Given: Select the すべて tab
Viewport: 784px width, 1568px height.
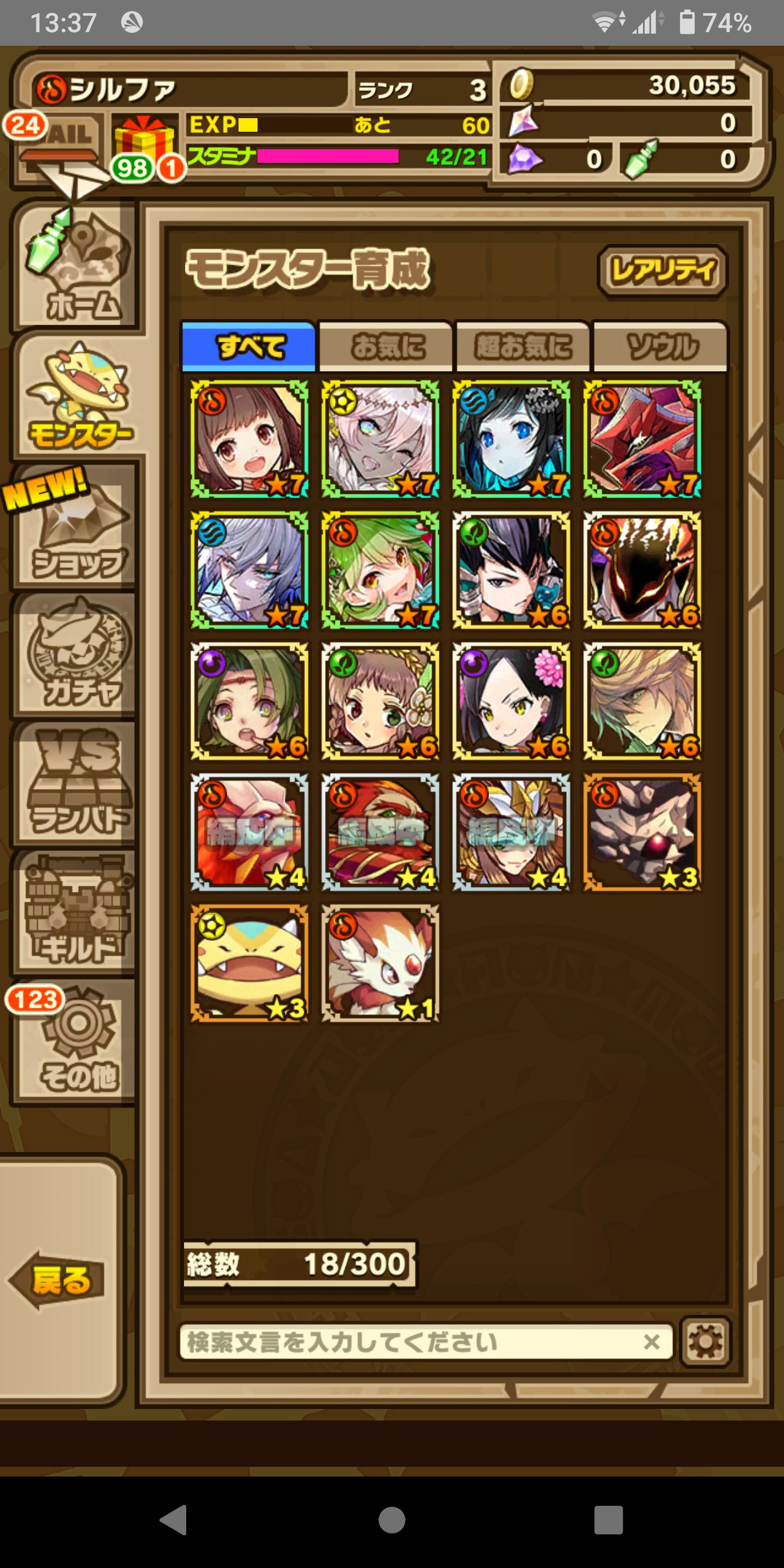Looking at the screenshot, I should [x=249, y=346].
